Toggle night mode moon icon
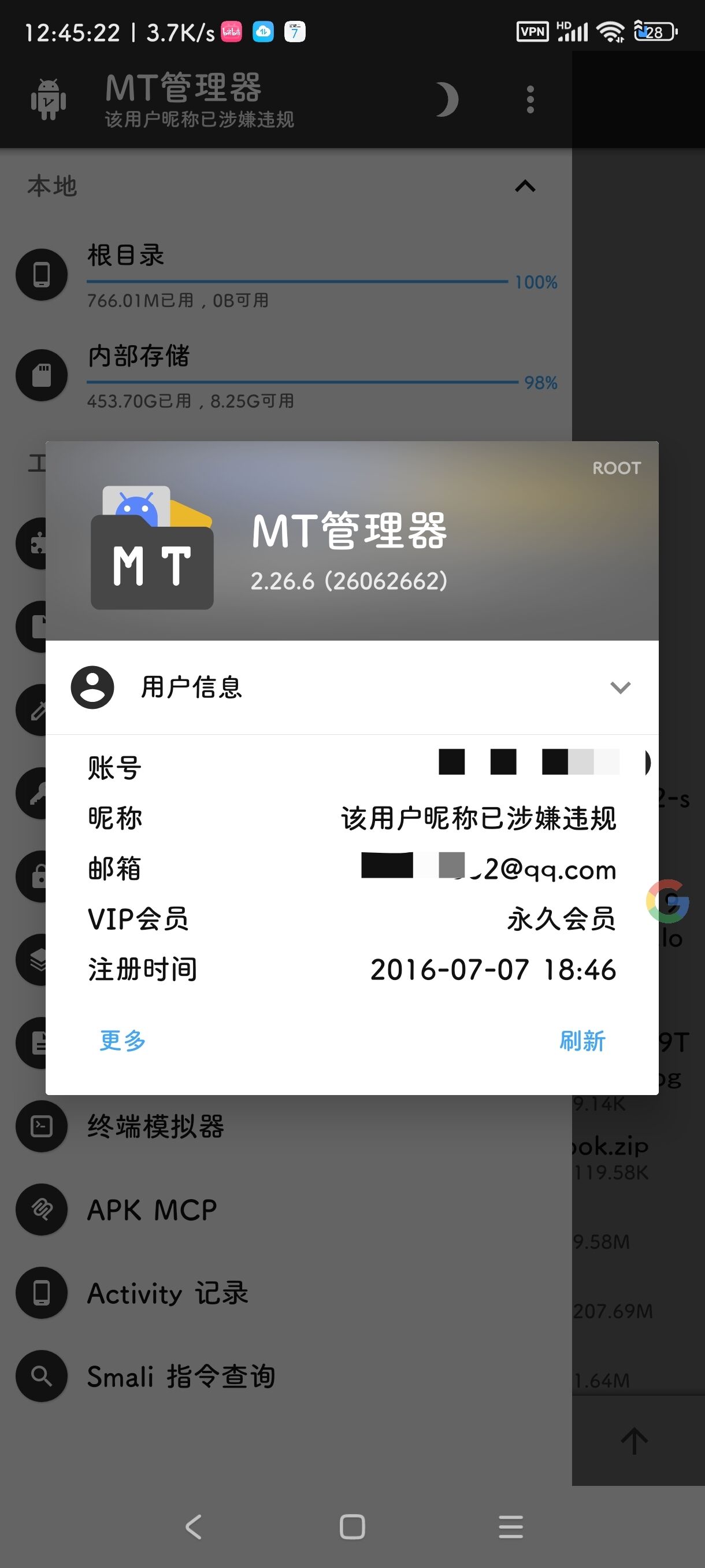 tap(447, 99)
